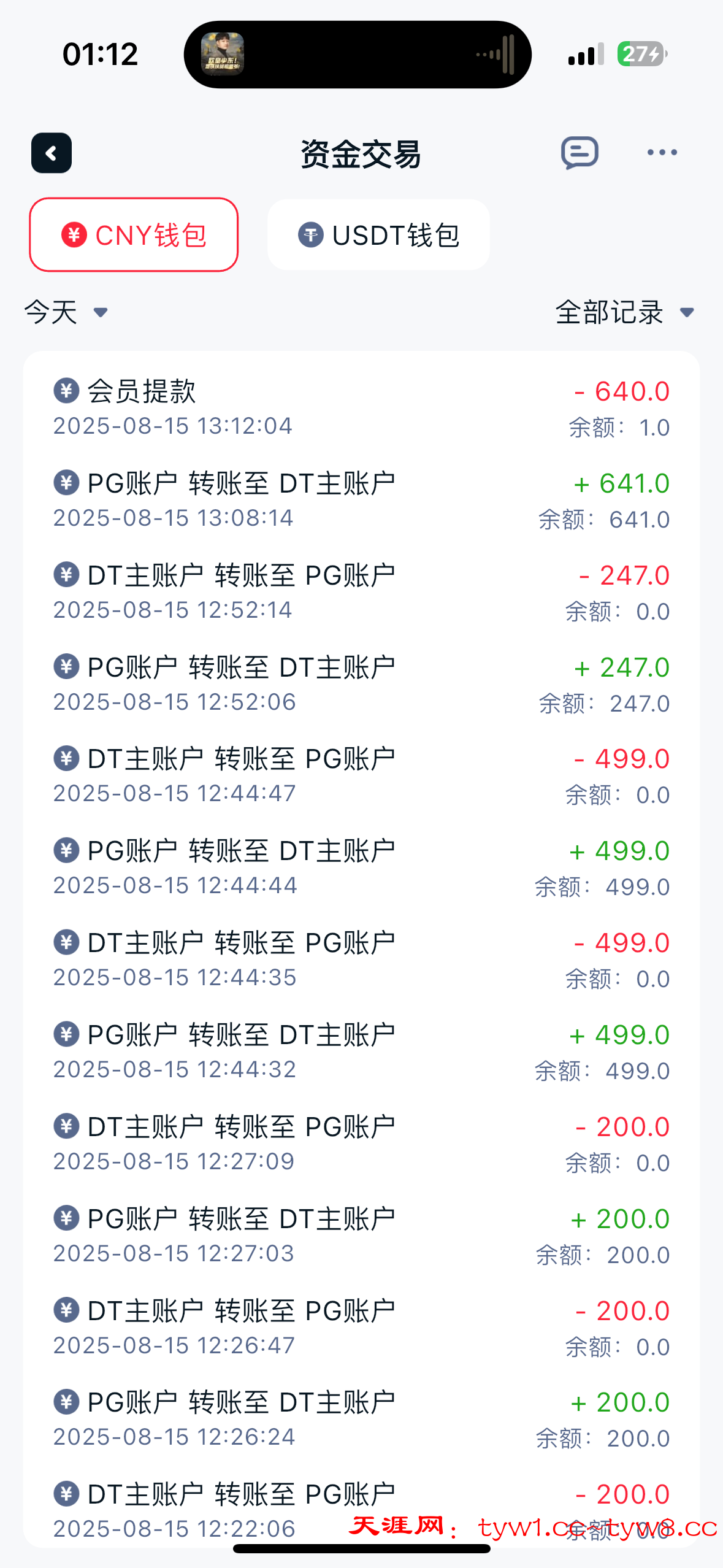Expand the 今天 date filter dropdown

pos(66,312)
